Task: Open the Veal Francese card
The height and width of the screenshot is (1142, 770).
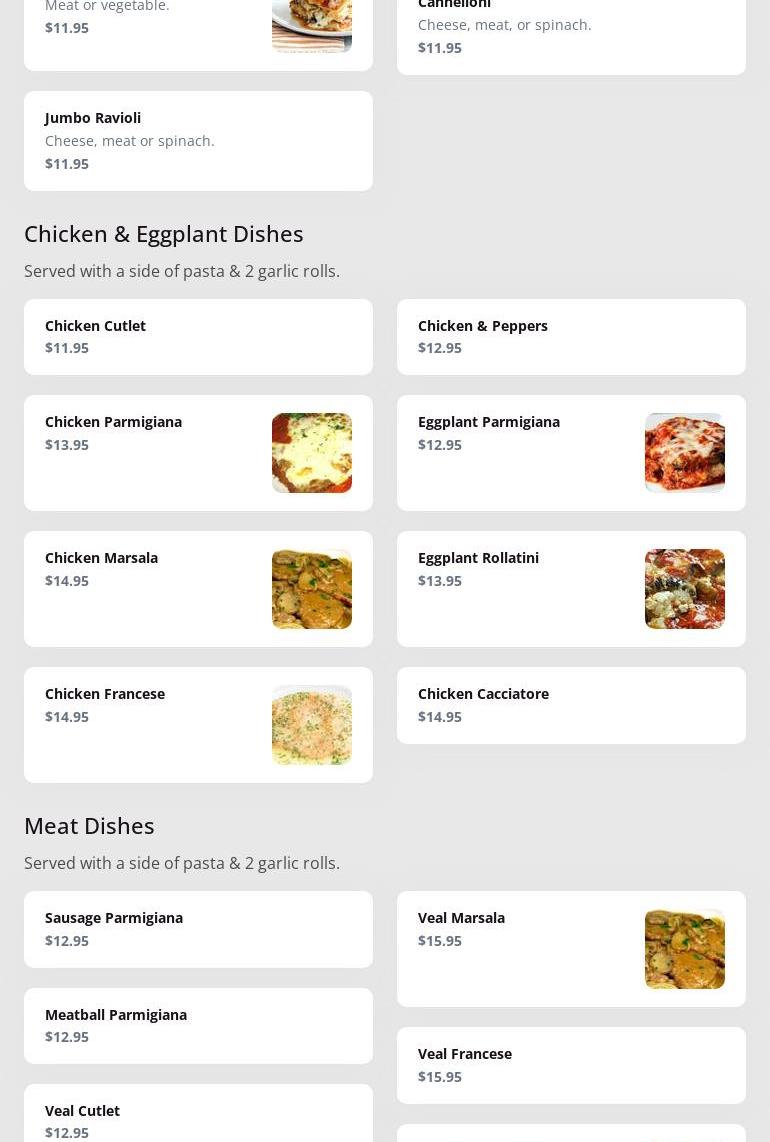Action: click(x=571, y=1065)
